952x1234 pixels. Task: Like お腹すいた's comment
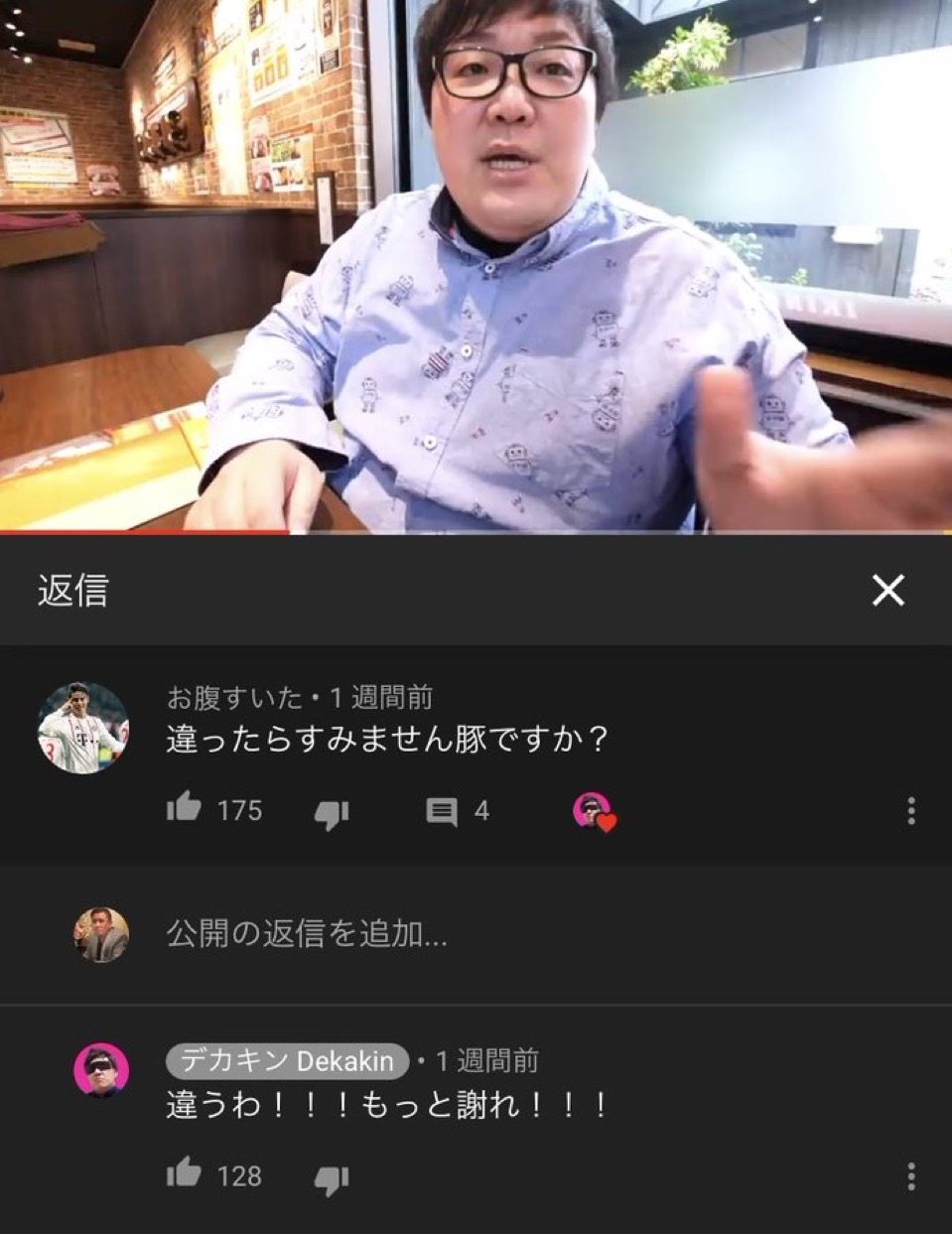[x=185, y=809]
